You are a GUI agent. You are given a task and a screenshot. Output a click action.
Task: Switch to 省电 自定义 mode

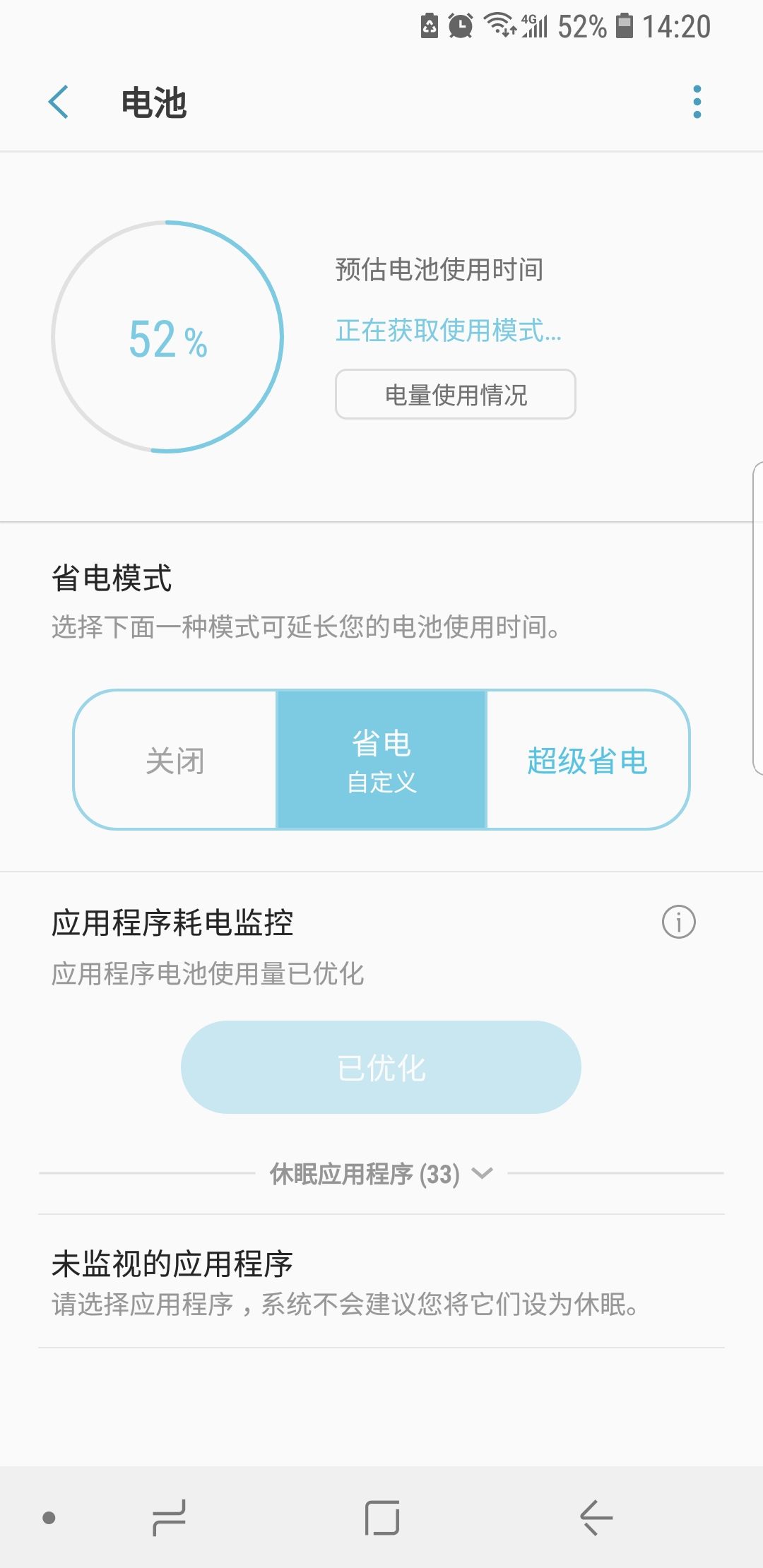(x=381, y=761)
